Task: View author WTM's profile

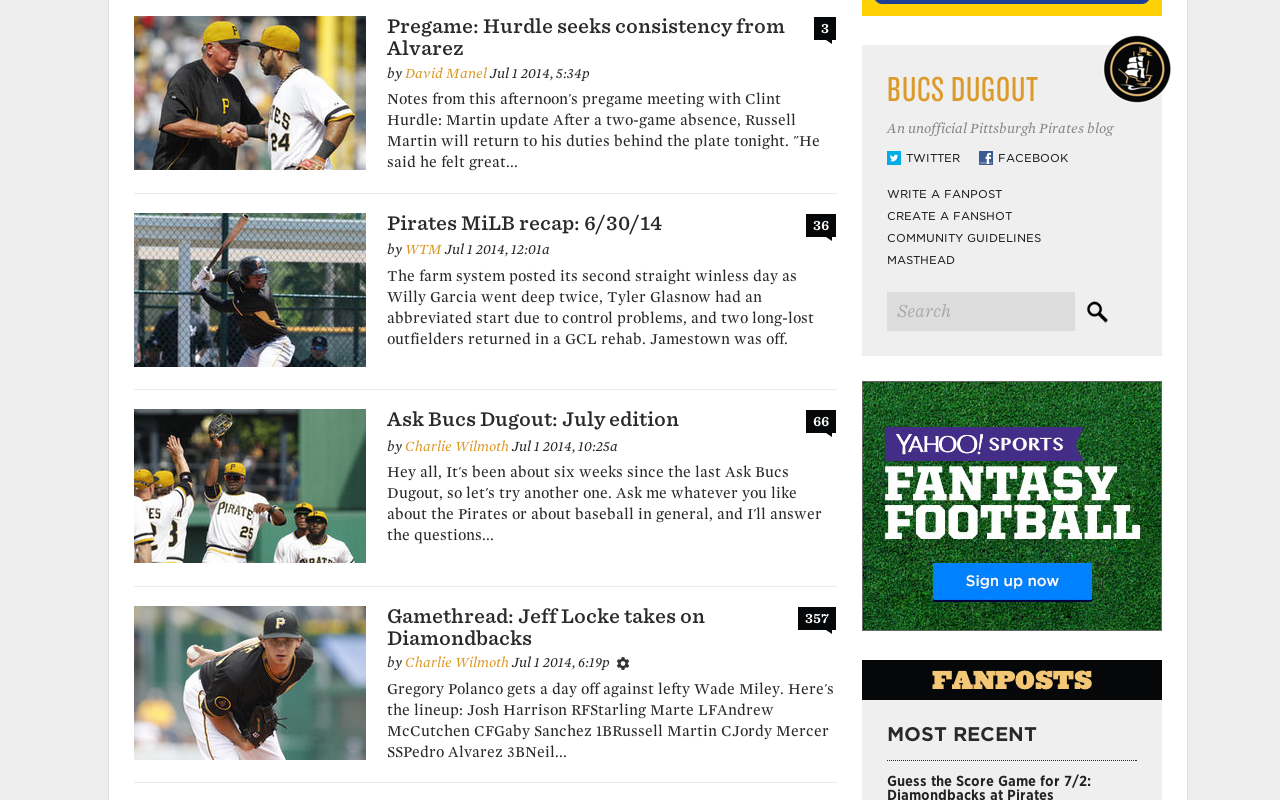Action: point(422,250)
